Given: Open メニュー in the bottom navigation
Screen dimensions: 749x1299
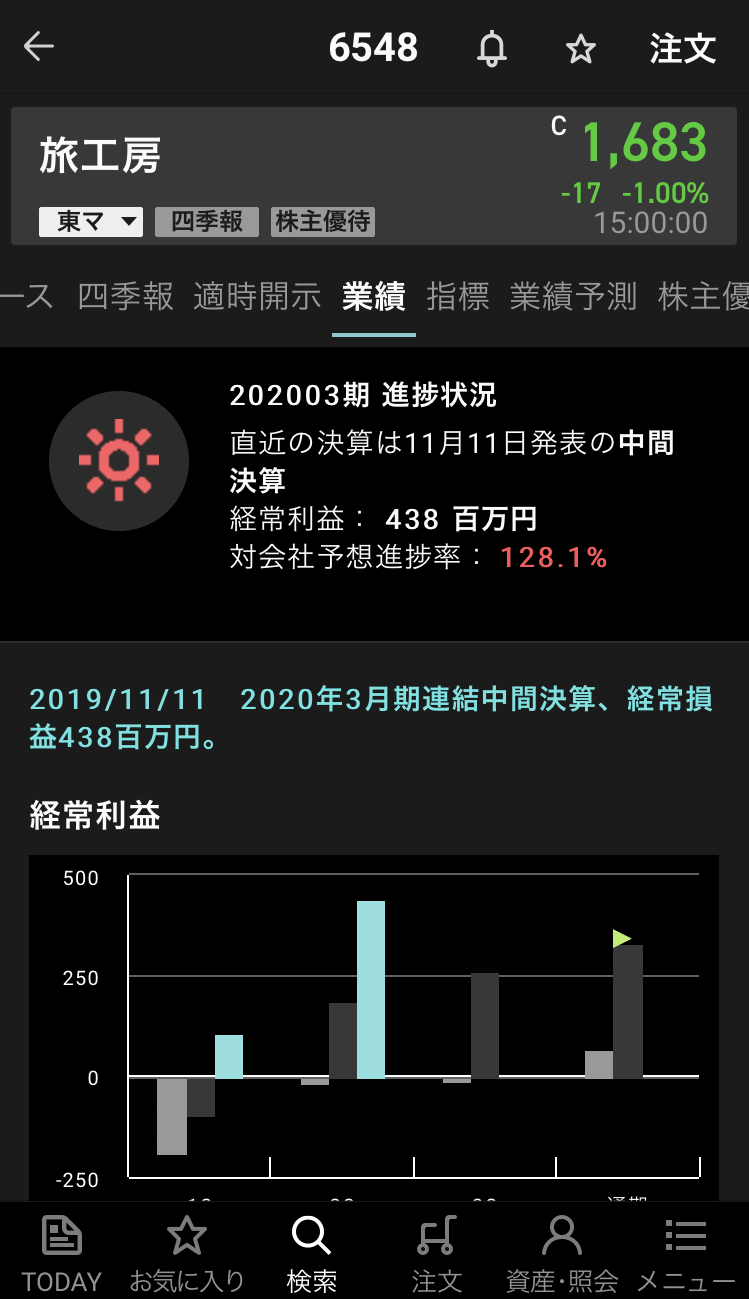Looking at the screenshot, I should point(686,1253).
